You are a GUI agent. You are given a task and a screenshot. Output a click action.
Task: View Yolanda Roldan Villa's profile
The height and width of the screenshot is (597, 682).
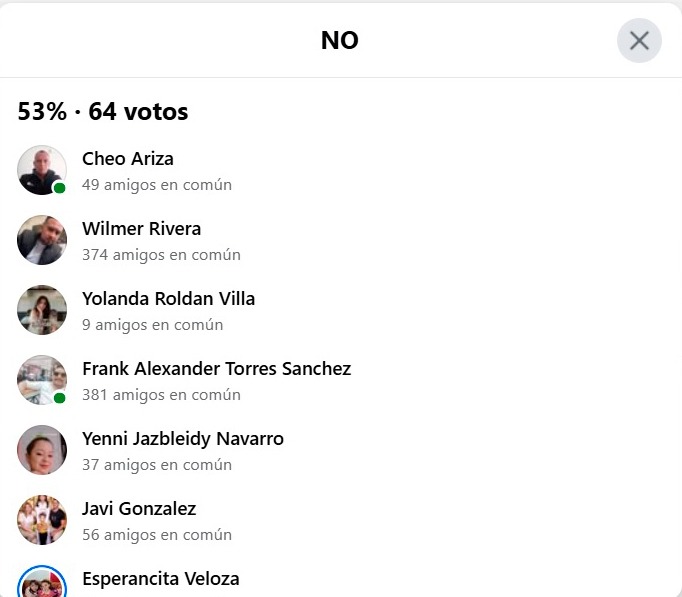[168, 299]
